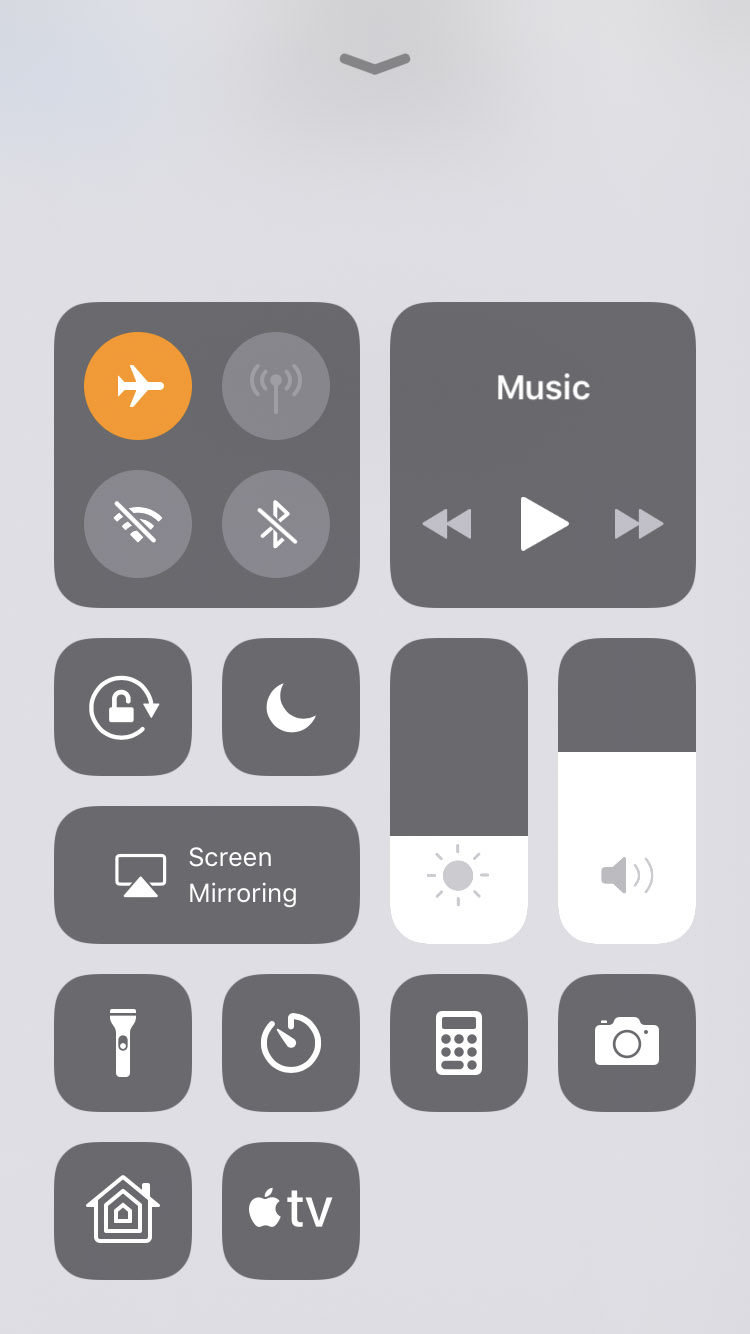Open the Timer
The height and width of the screenshot is (1334, 750).
[291, 1043]
